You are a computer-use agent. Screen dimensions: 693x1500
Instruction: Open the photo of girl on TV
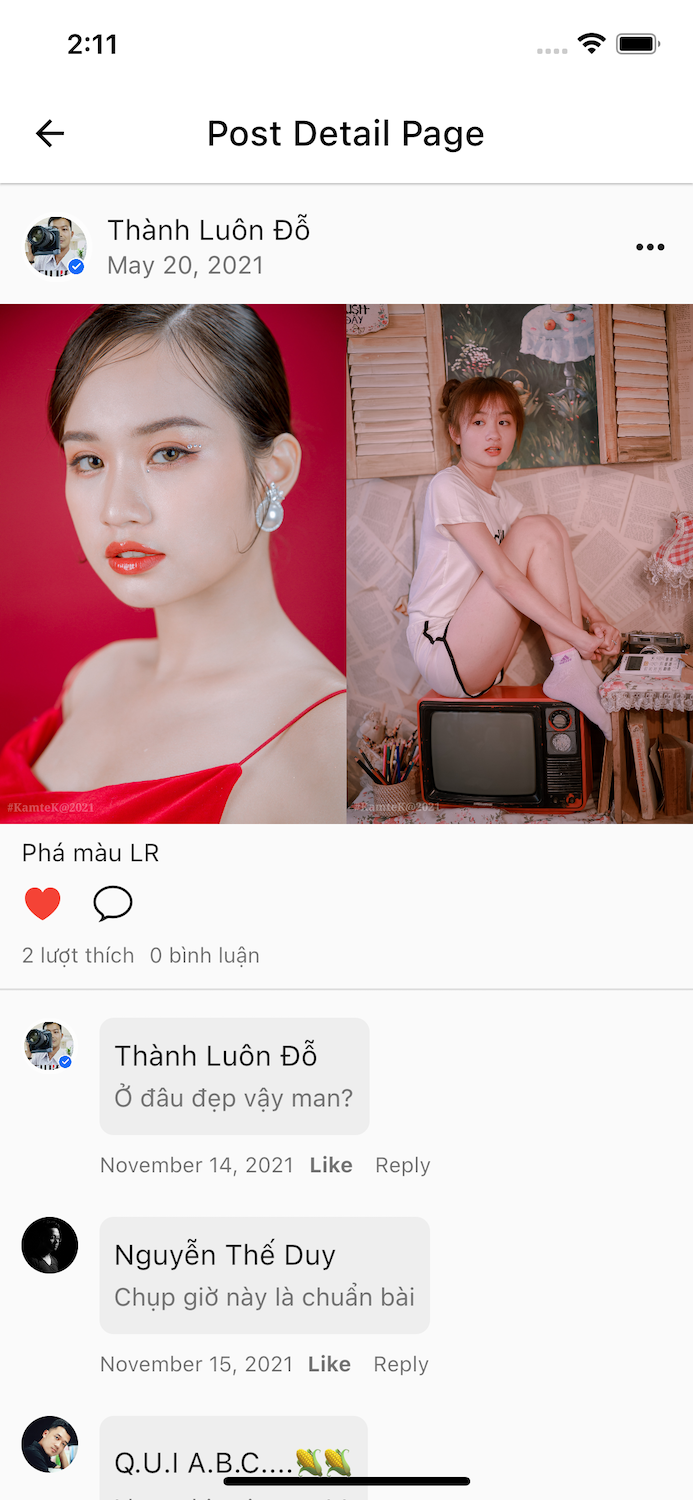click(x=520, y=564)
